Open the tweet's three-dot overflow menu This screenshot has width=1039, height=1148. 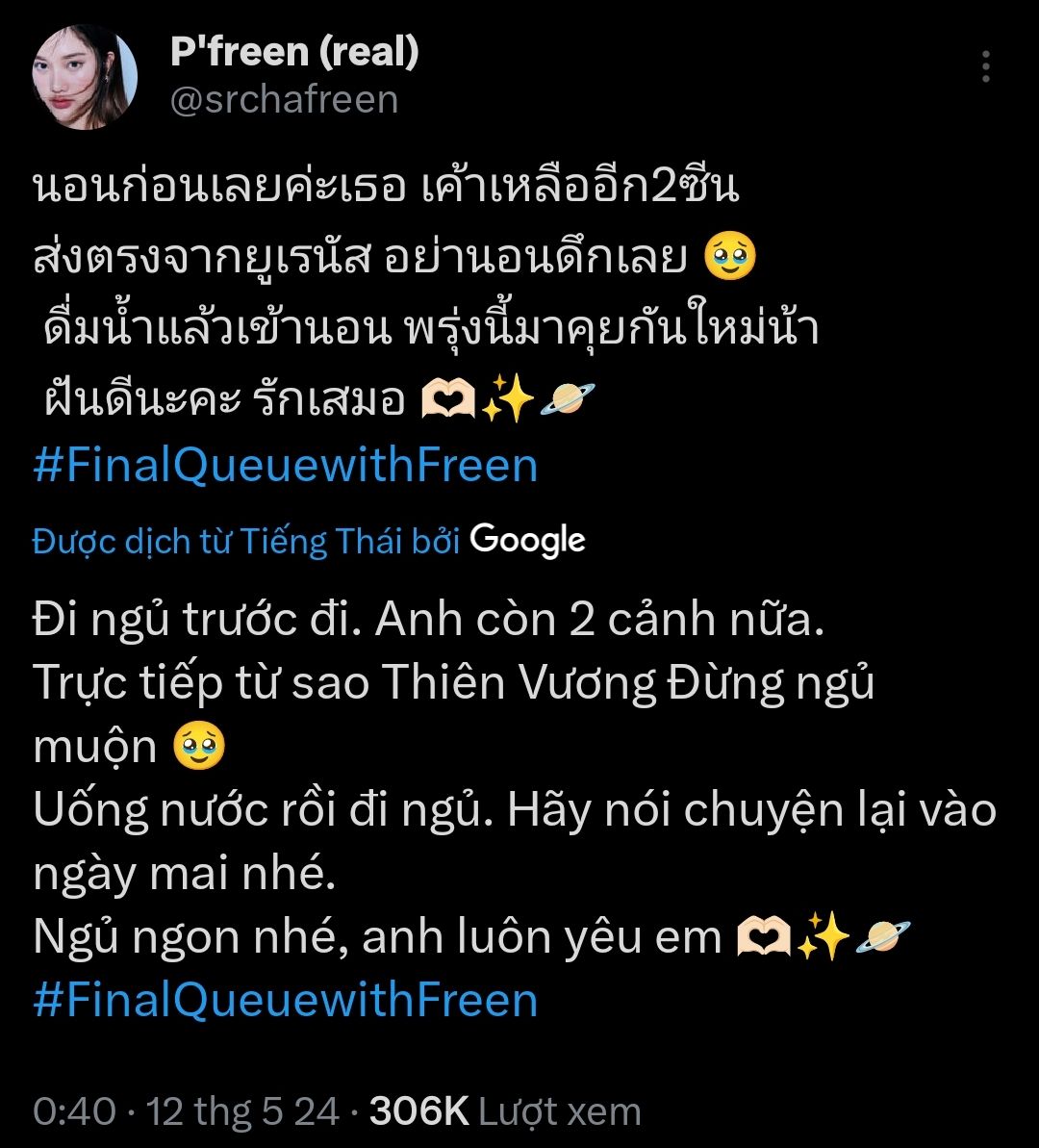(x=986, y=67)
